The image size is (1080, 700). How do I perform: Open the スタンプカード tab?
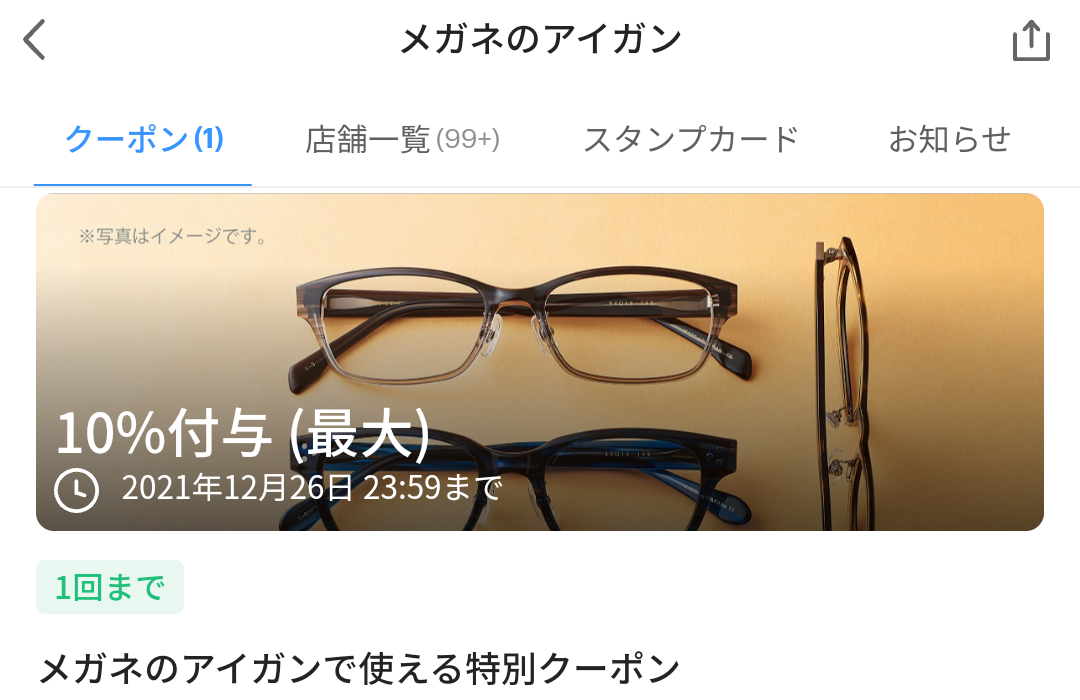691,139
